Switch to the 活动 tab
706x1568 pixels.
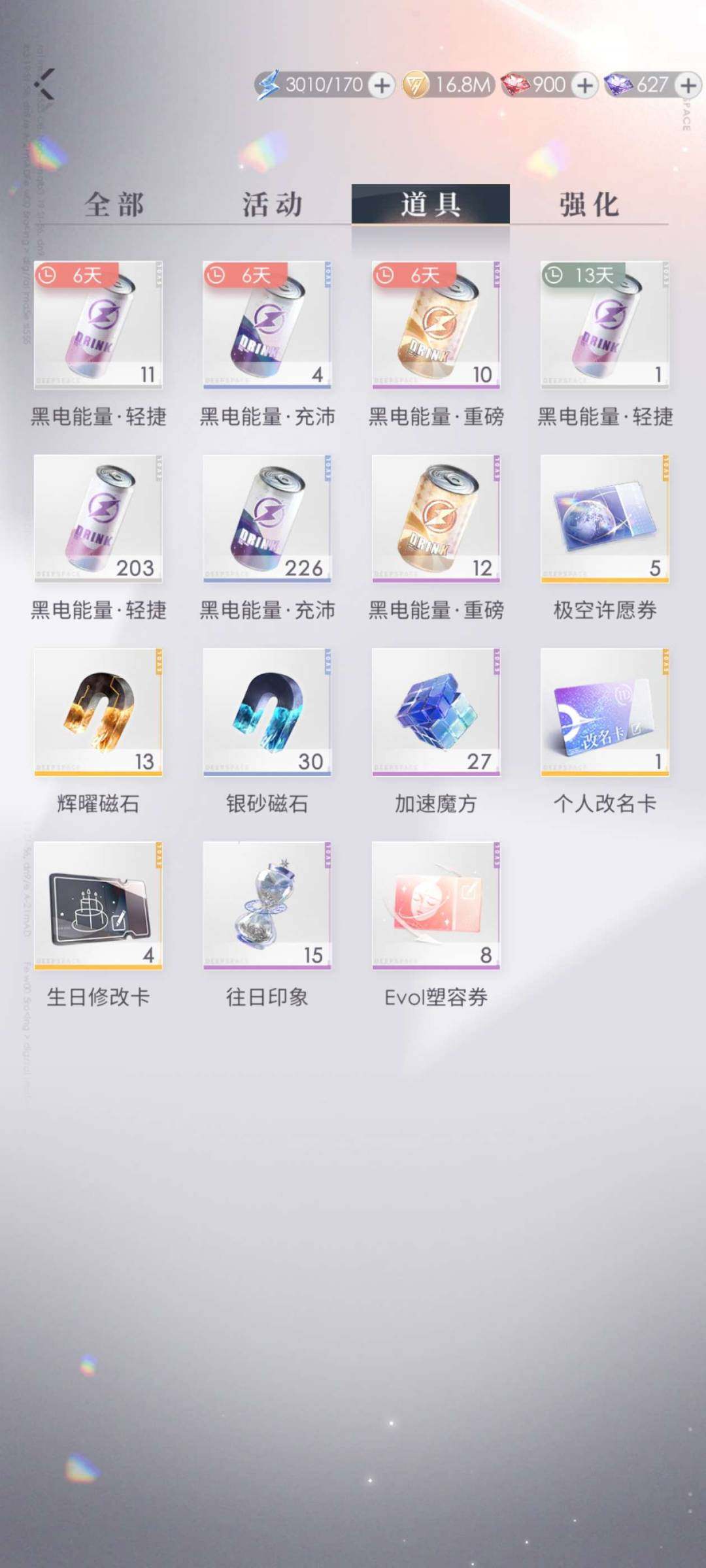point(271,204)
